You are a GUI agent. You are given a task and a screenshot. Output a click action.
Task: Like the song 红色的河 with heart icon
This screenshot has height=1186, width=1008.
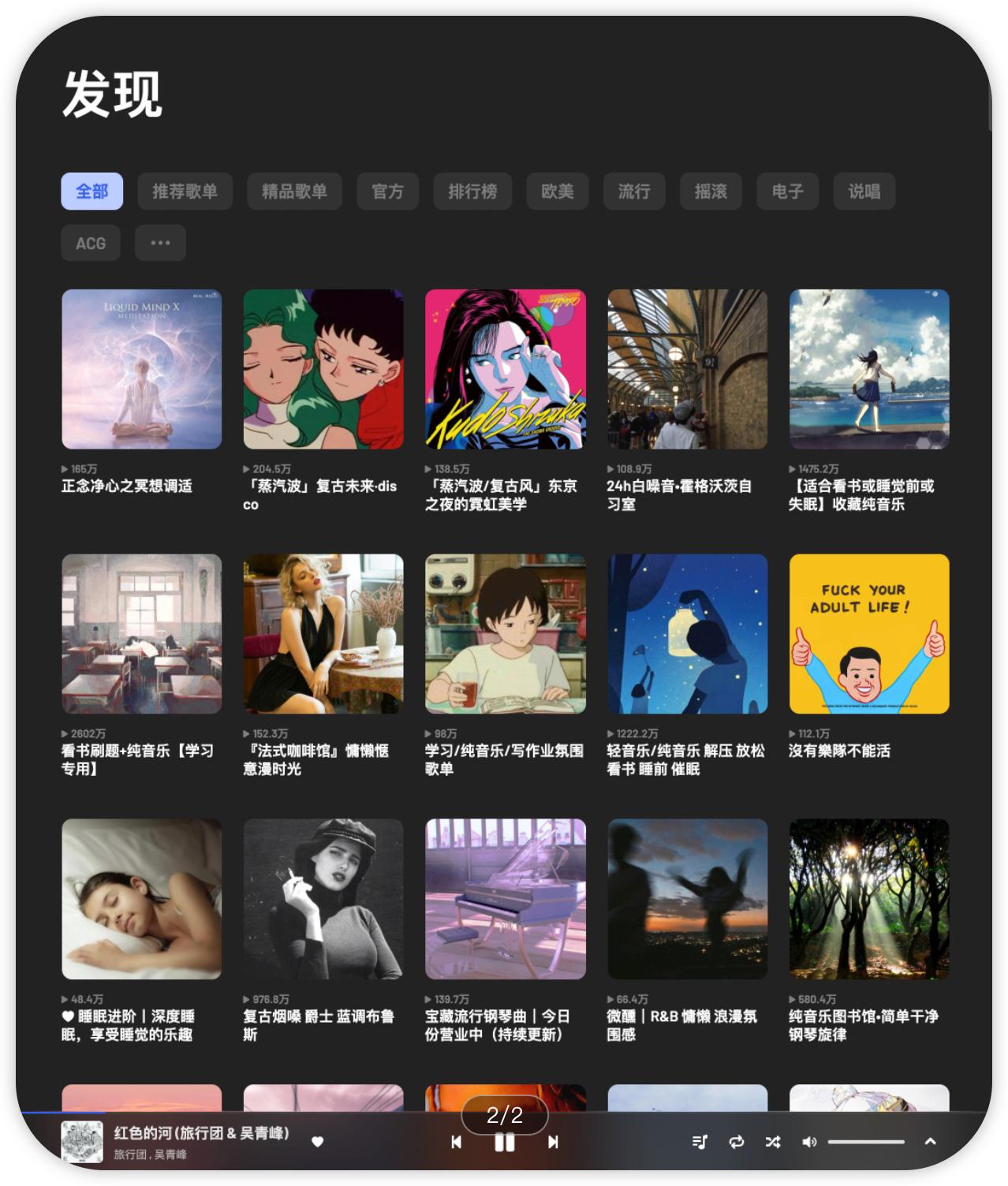tap(318, 1141)
